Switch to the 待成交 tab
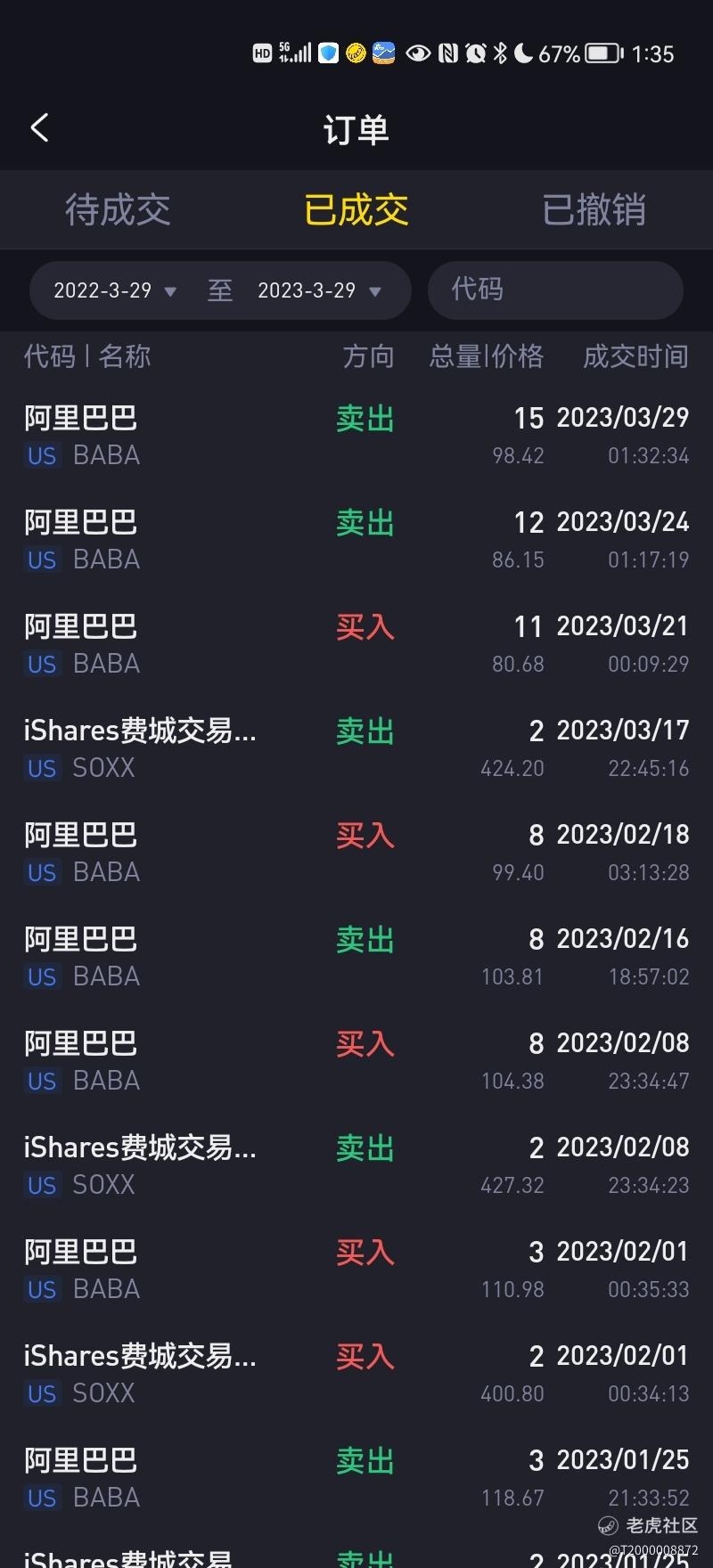This screenshot has height=1568, width=713. point(118,210)
